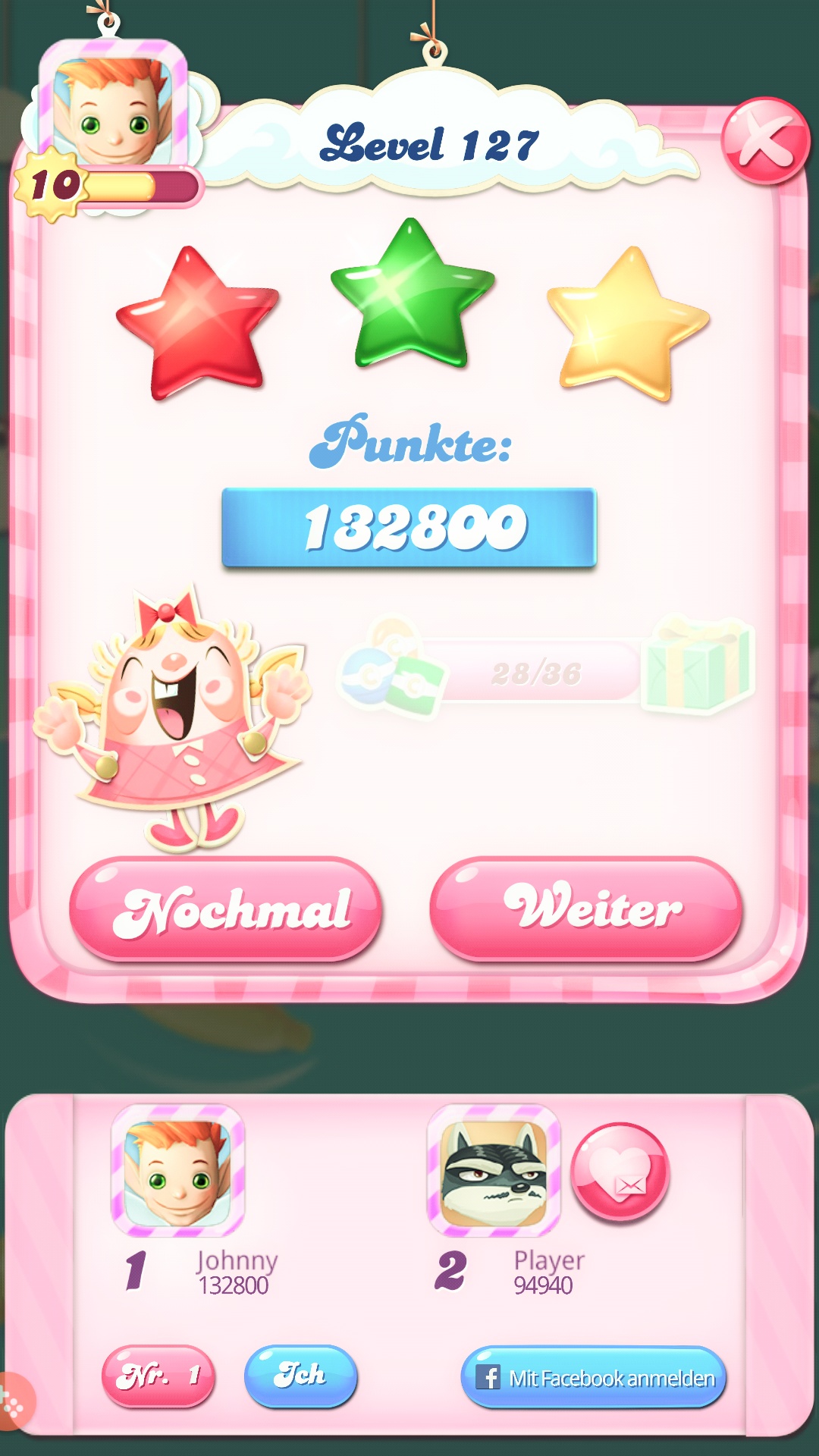Screen dimensions: 819x1456
Task: View Player's raccoon avatar entry
Action: click(494, 1172)
